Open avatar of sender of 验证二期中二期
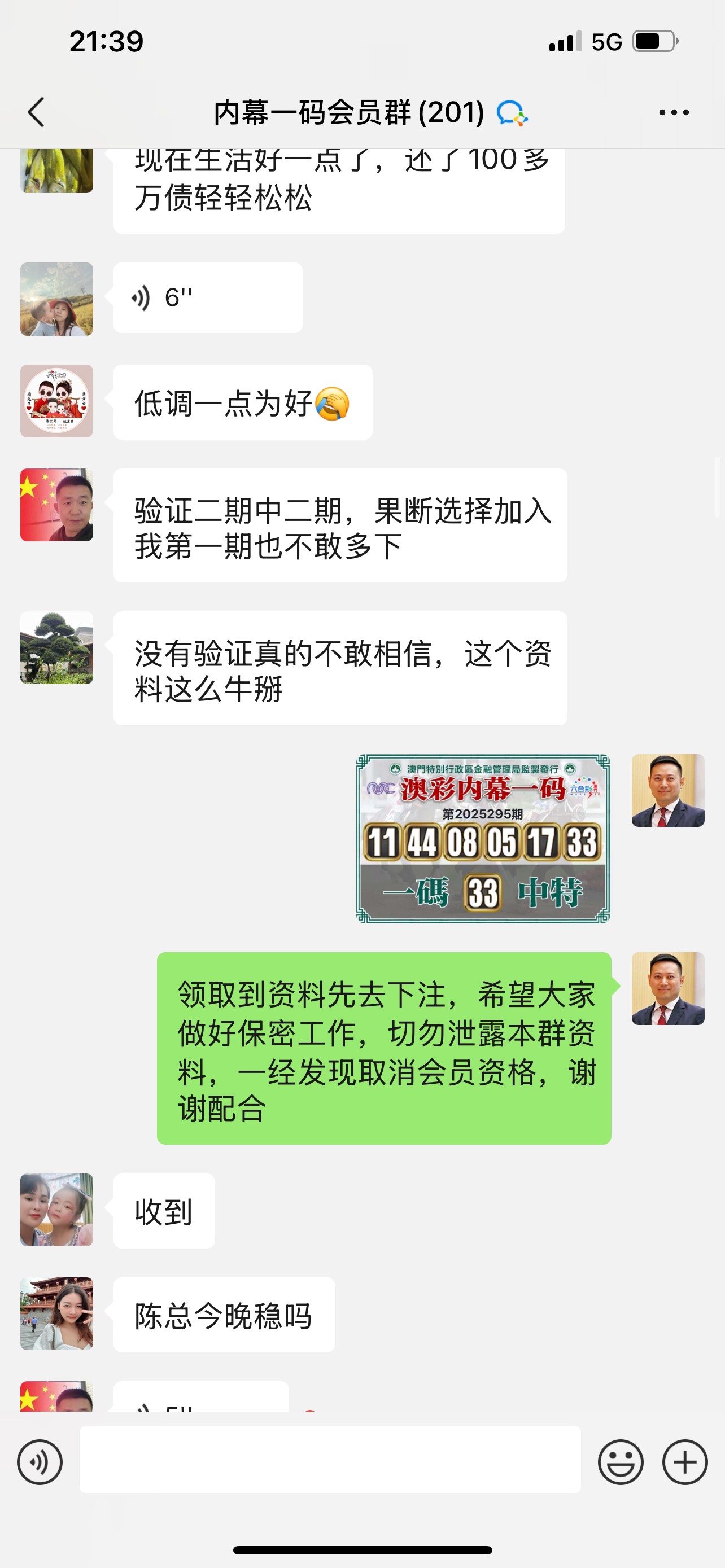Viewport: 725px width, 1568px height. tap(56, 505)
